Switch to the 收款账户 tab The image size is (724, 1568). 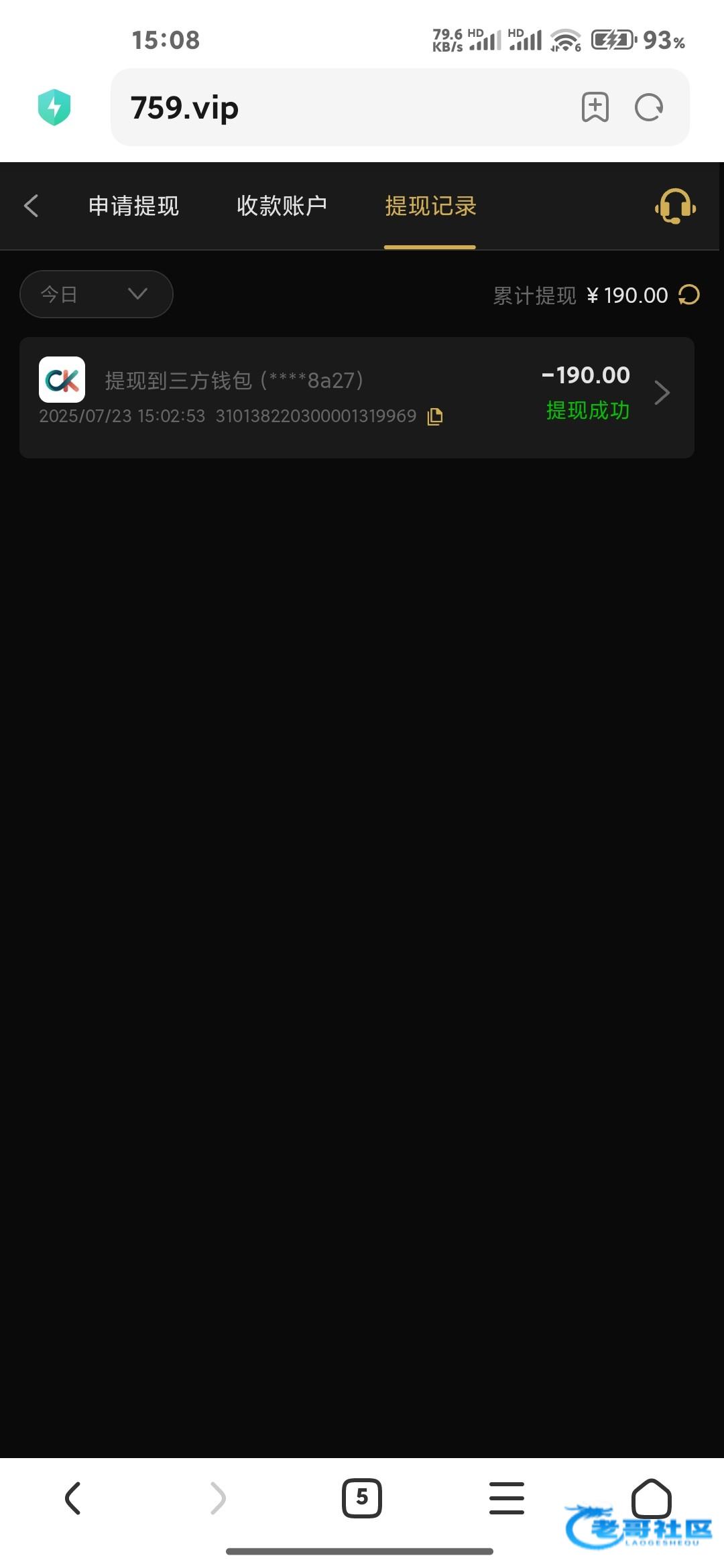pyautogui.click(x=282, y=206)
